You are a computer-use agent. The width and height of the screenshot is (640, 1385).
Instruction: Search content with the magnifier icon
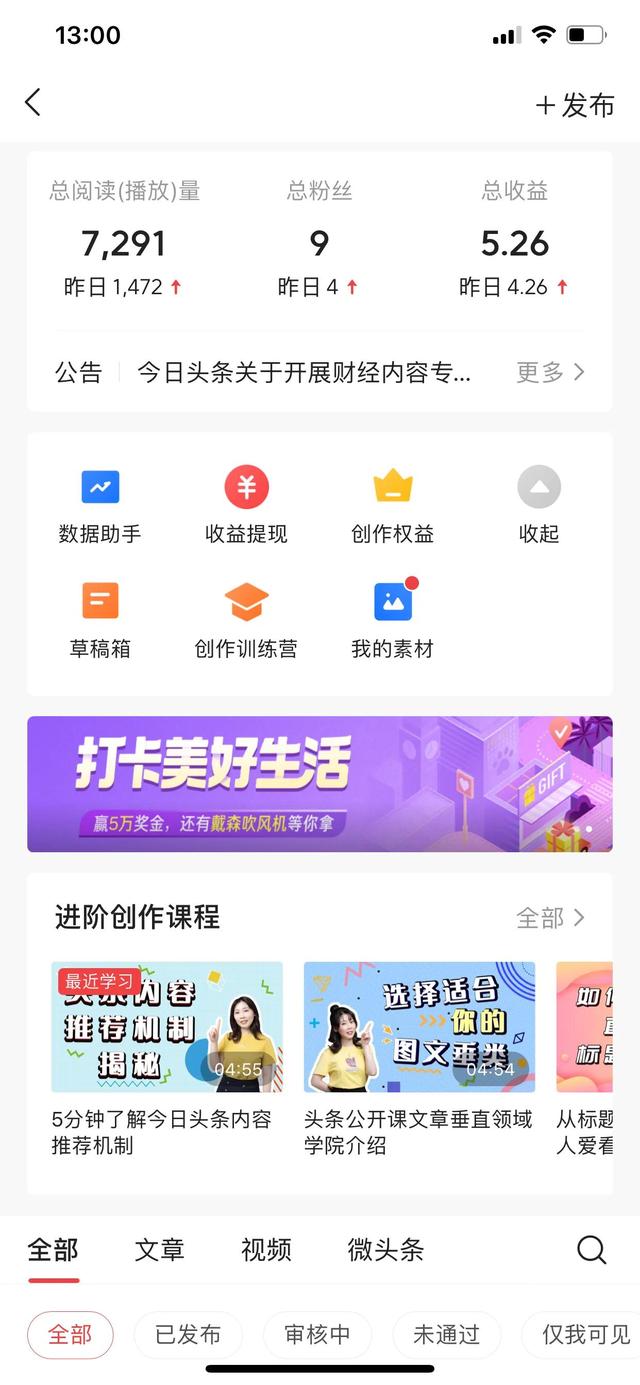coord(592,1249)
